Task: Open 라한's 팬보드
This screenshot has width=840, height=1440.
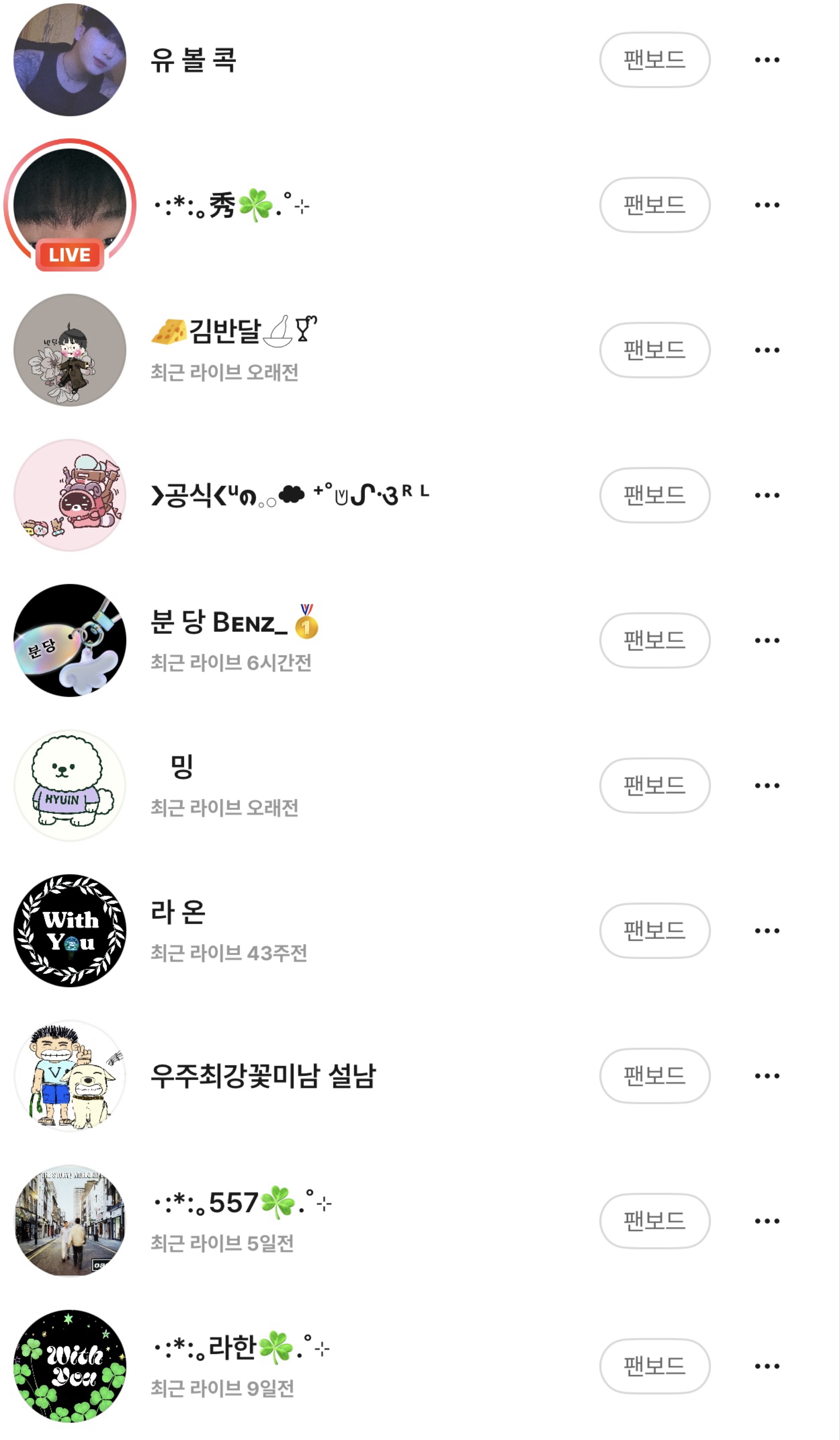Action: tap(654, 1366)
